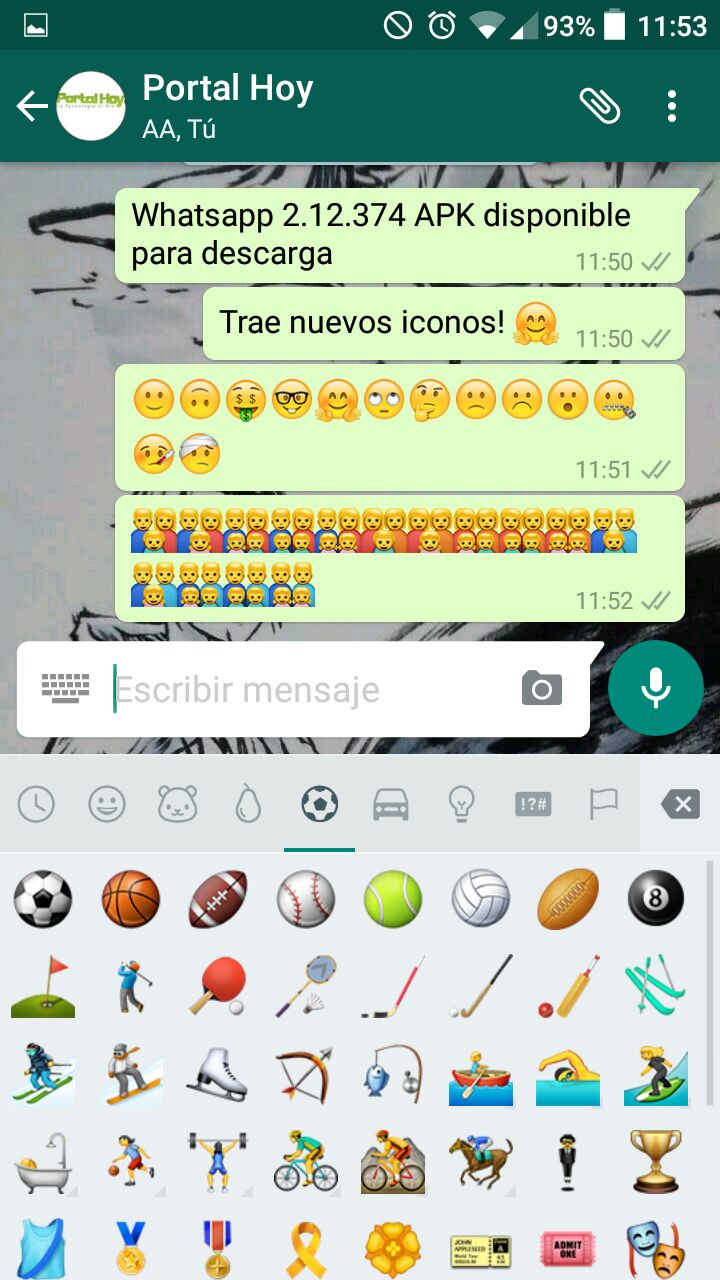Switch to the text keyboard
This screenshot has width=720, height=1280.
tap(66, 688)
